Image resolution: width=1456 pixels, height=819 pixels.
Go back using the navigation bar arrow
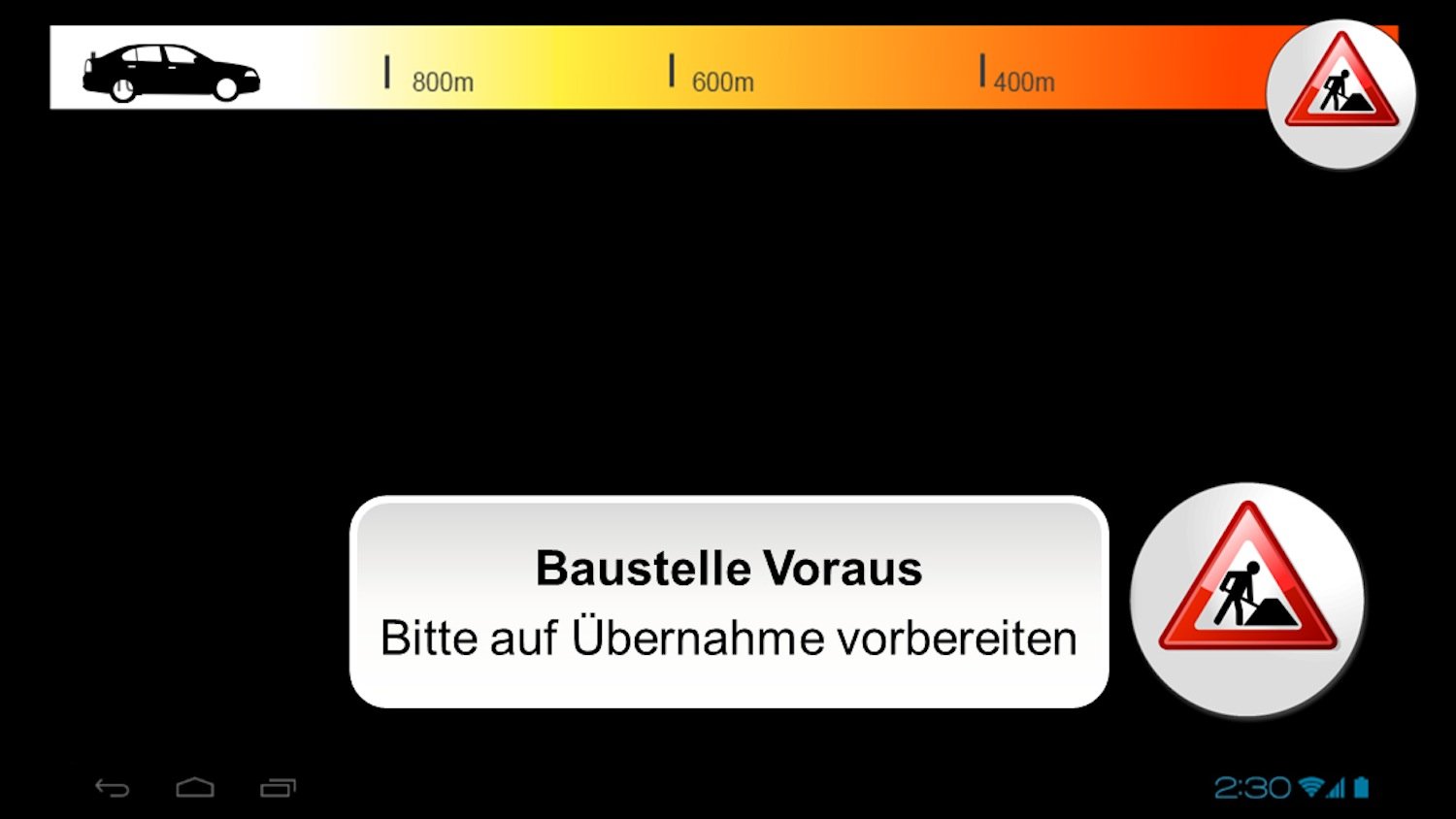[113, 788]
